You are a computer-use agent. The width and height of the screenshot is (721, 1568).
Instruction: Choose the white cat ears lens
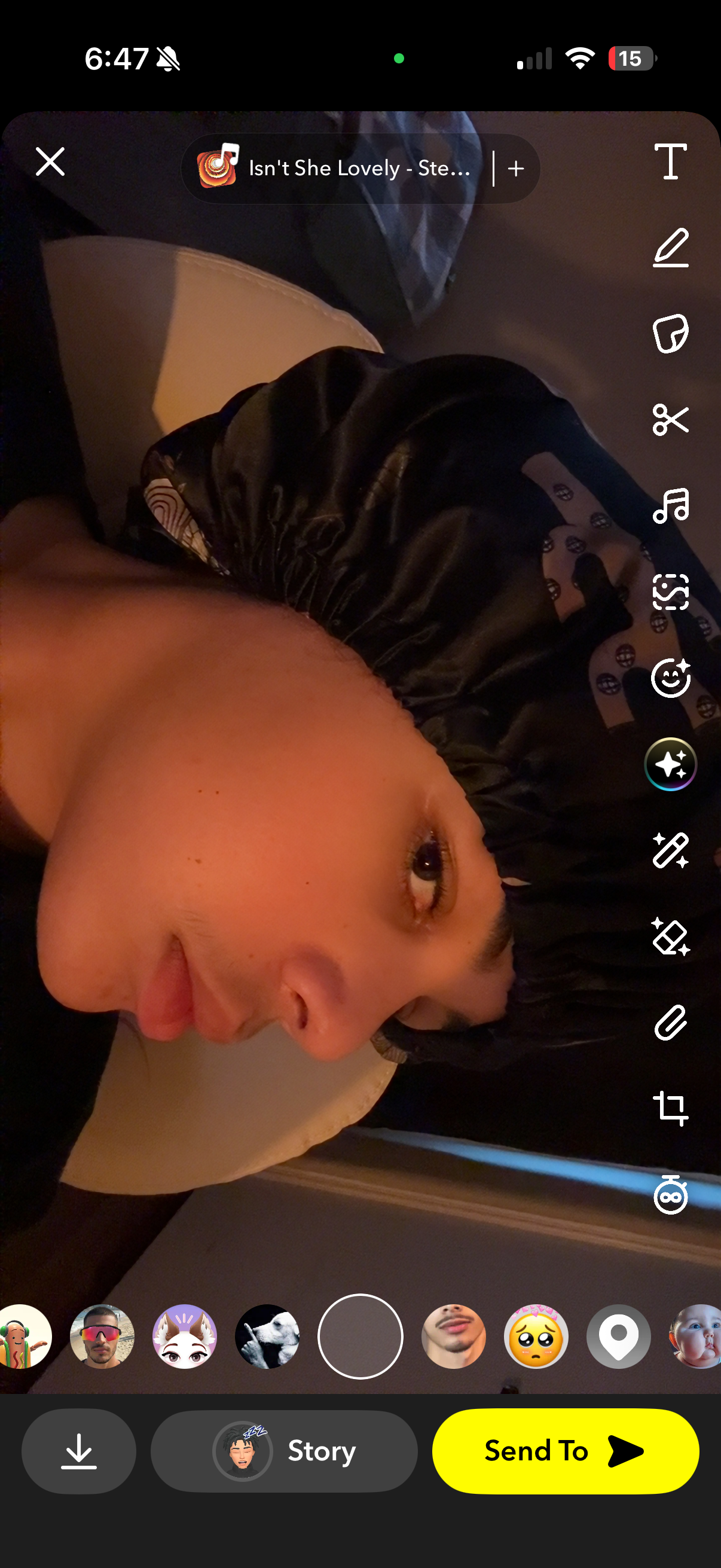click(x=184, y=1336)
